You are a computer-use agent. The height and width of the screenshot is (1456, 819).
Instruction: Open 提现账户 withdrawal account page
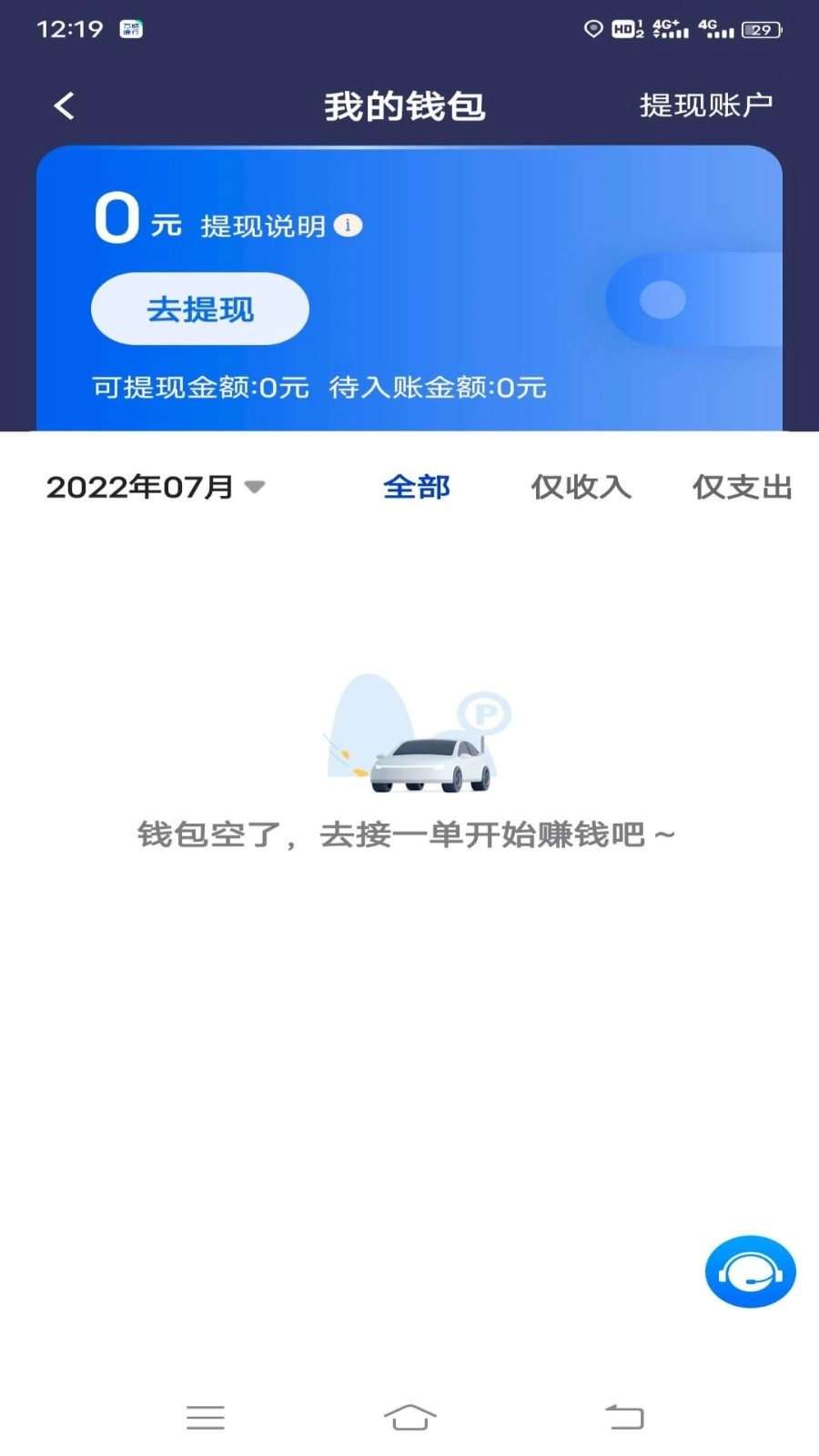tap(706, 105)
